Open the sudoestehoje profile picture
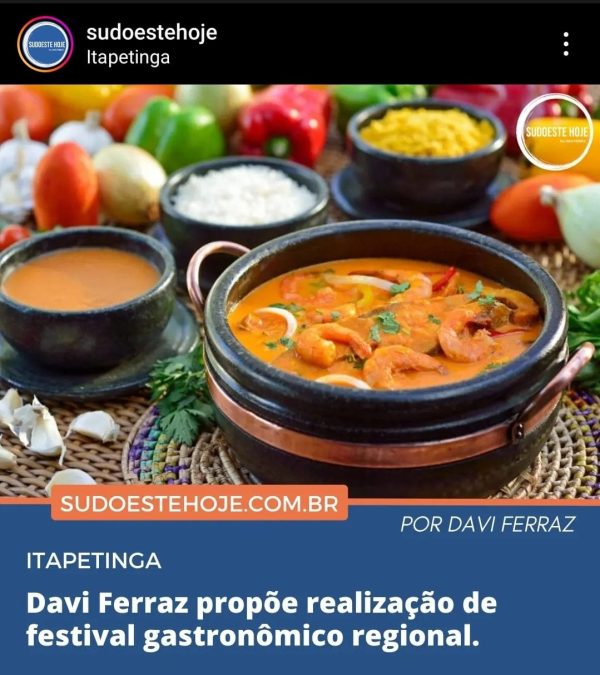Viewport: 600px width, 675px height. tap(45, 44)
